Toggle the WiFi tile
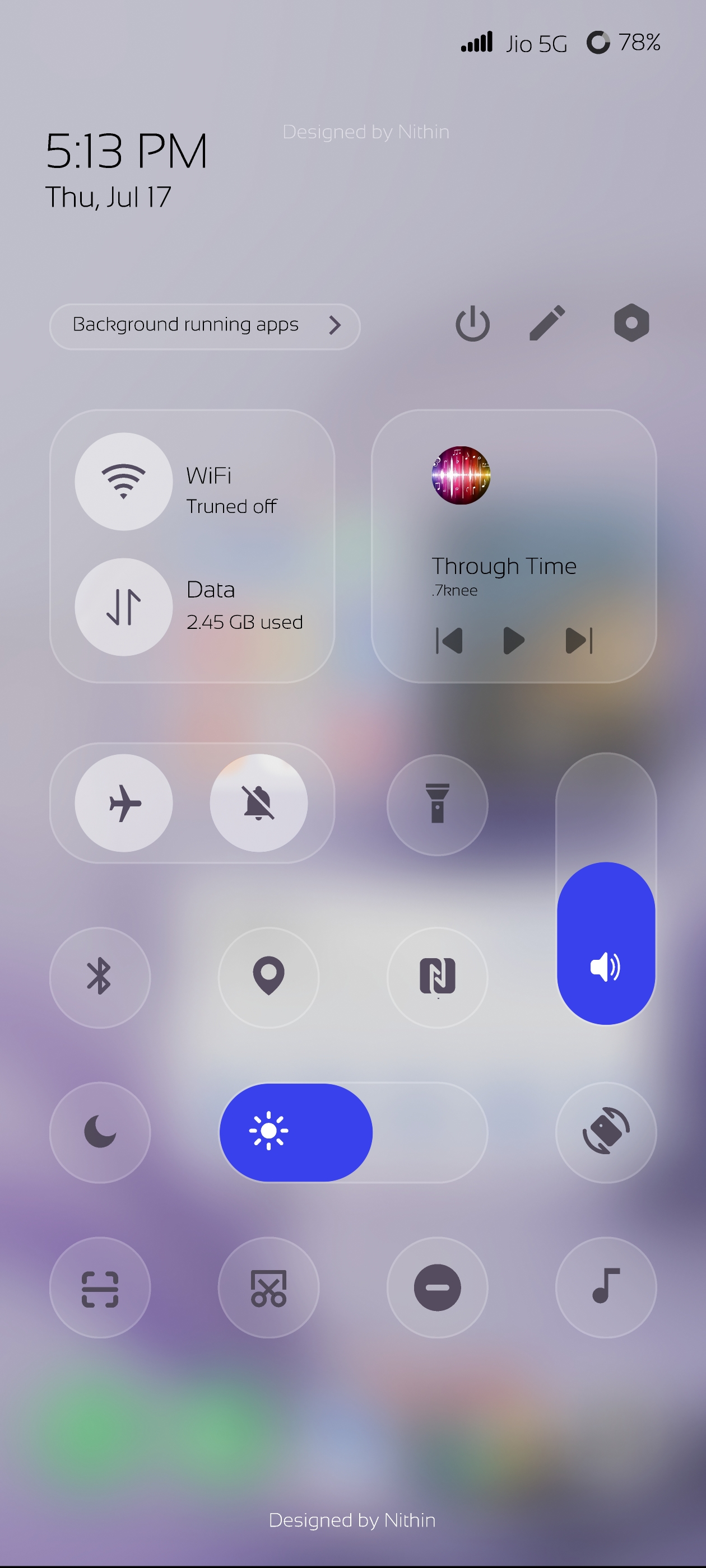 [x=124, y=482]
